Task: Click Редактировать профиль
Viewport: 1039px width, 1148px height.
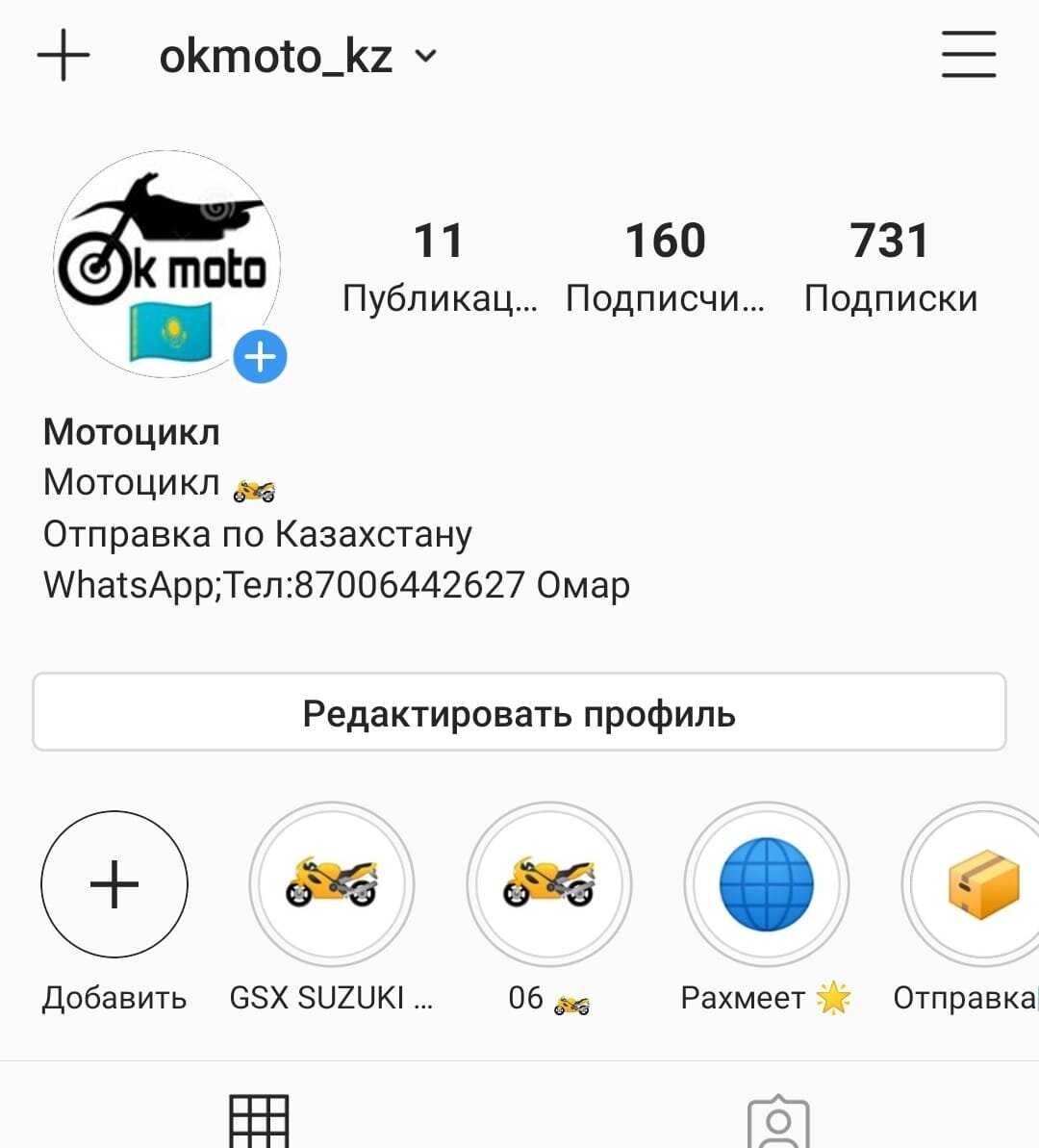Action: 519,712
